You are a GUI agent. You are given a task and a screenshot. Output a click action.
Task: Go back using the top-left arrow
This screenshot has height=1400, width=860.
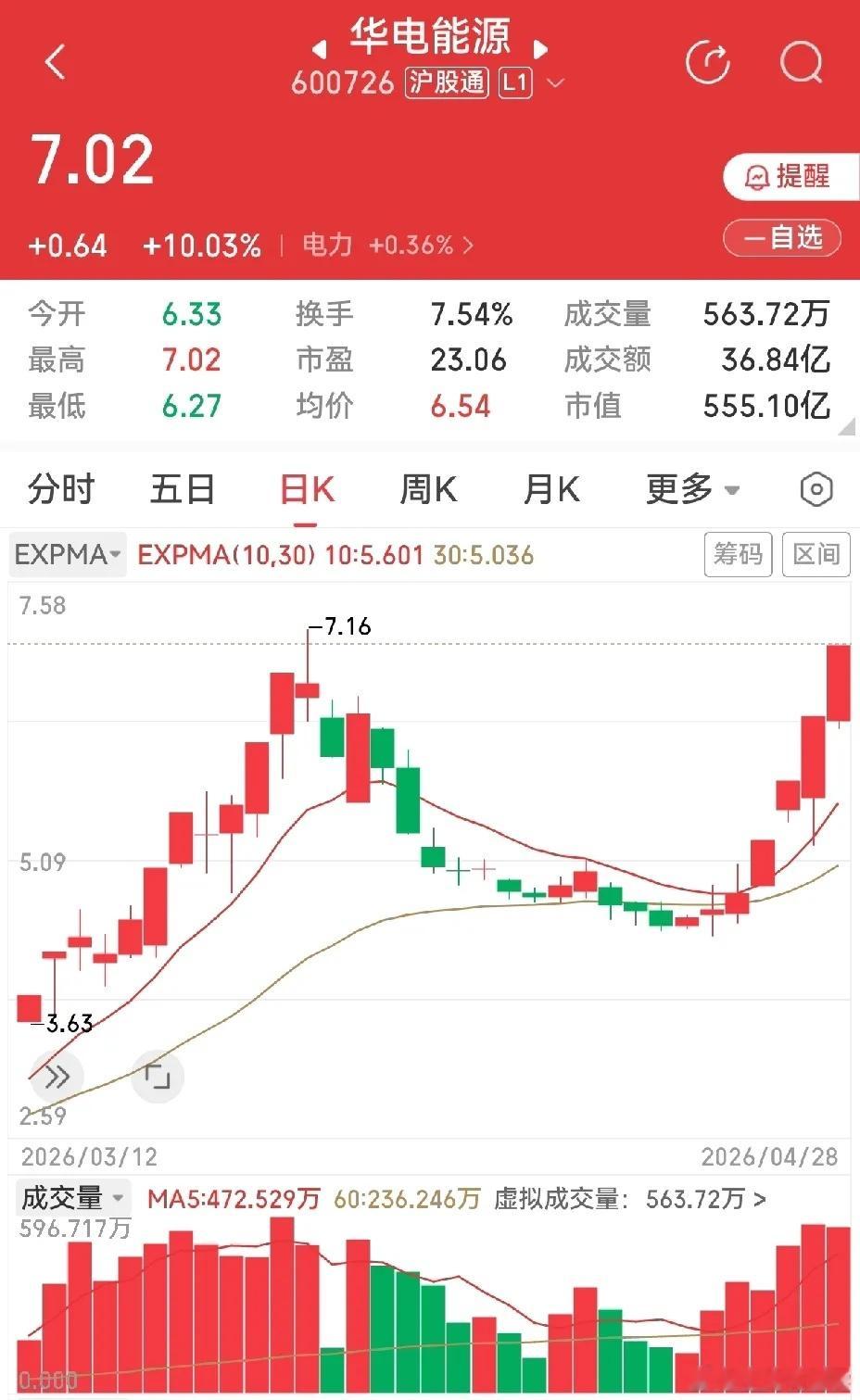[x=56, y=63]
